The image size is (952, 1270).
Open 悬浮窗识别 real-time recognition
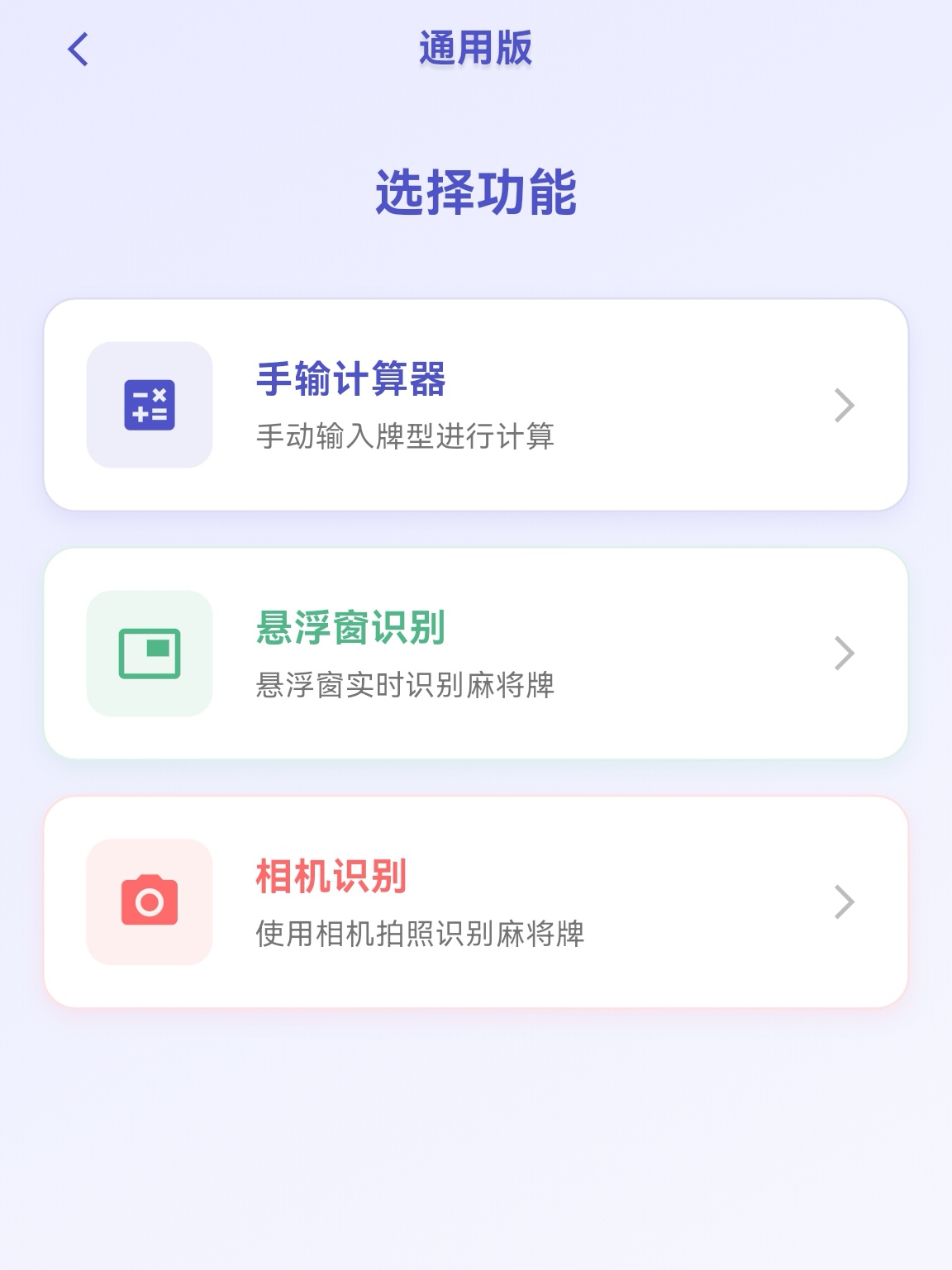point(476,653)
